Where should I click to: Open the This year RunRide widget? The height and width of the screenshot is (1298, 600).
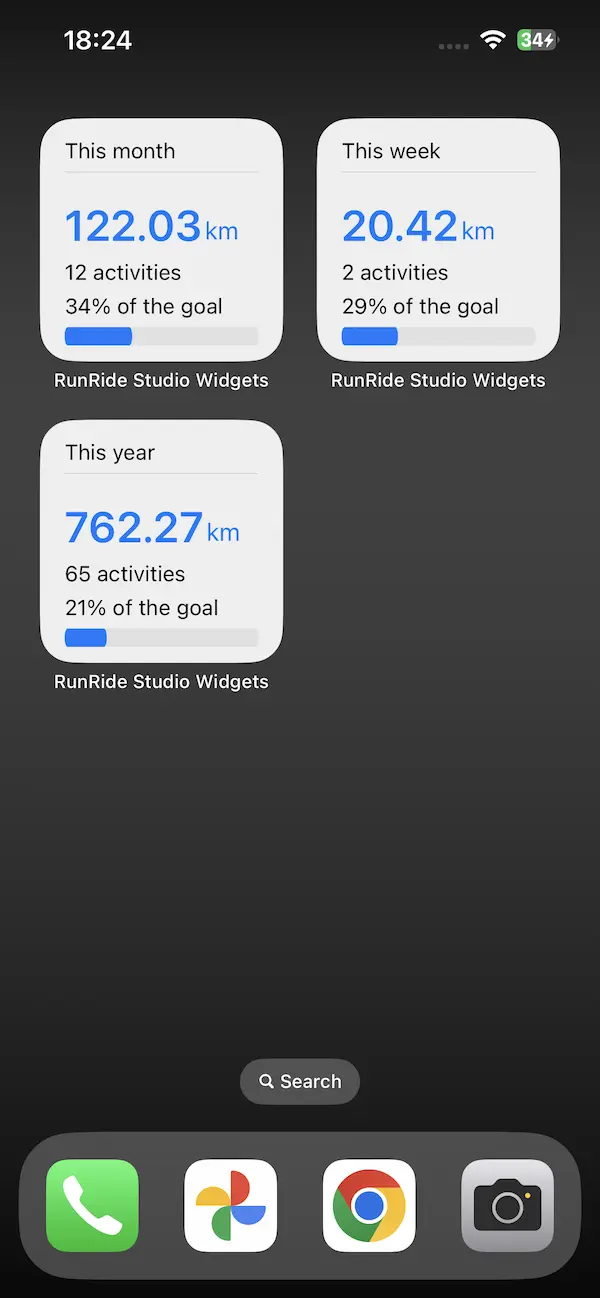(161, 541)
